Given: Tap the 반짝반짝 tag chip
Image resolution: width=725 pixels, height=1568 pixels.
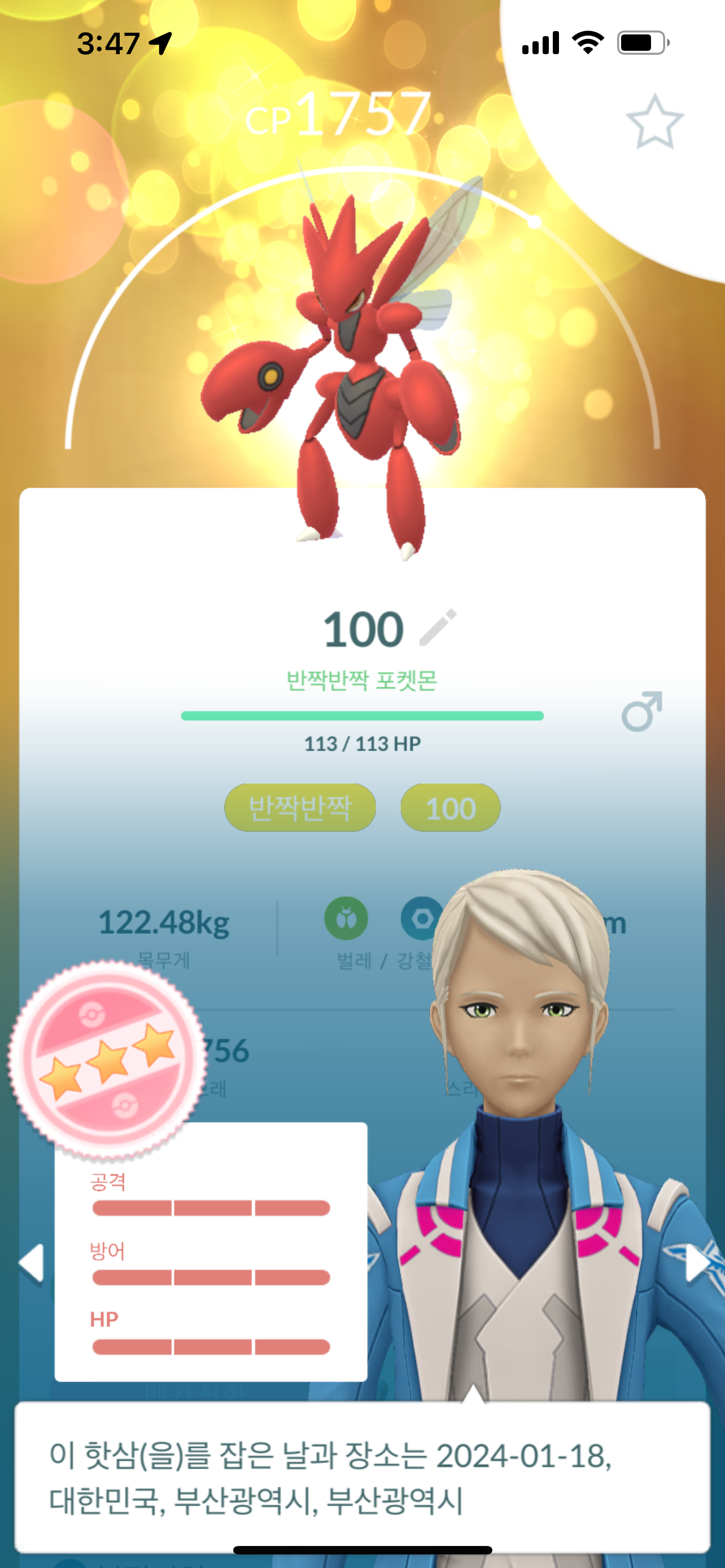Looking at the screenshot, I should coord(299,808).
